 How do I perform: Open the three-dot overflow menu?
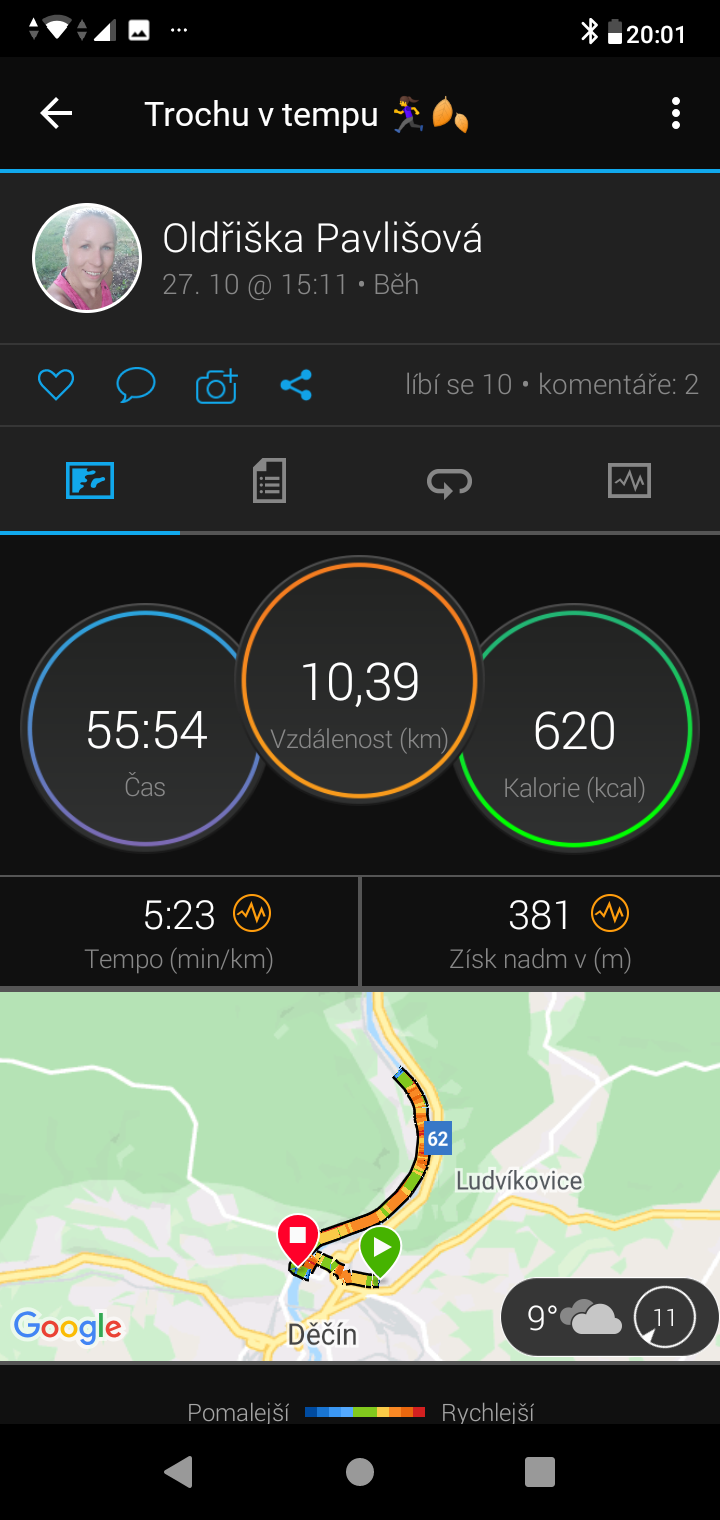(676, 114)
